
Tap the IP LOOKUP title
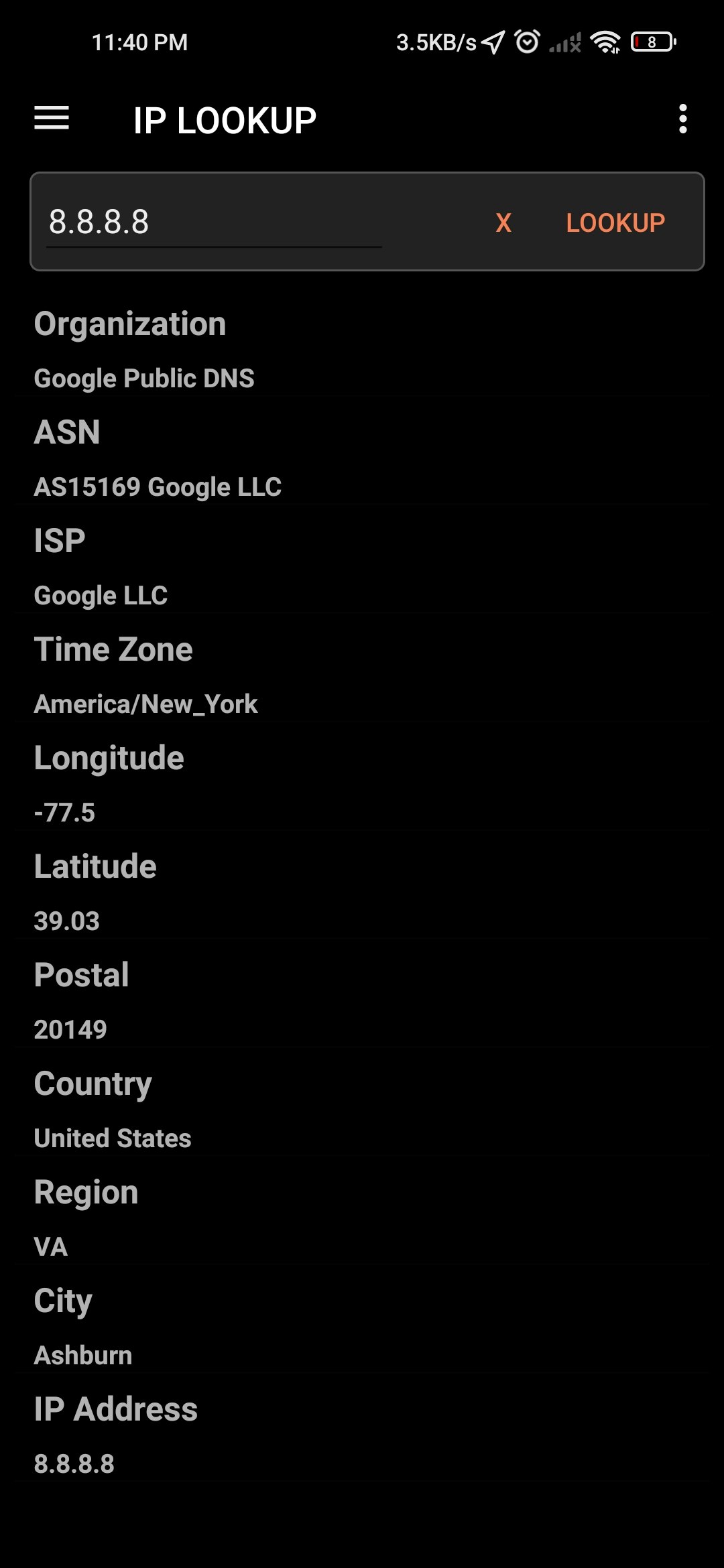point(224,119)
